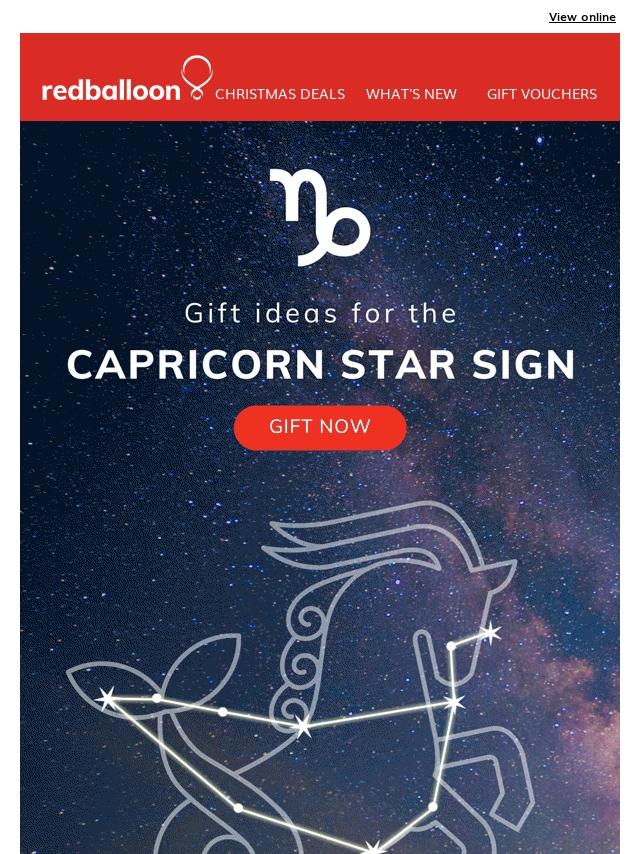Open the redballoon home logo
The image size is (640, 854).
click(126, 79)
